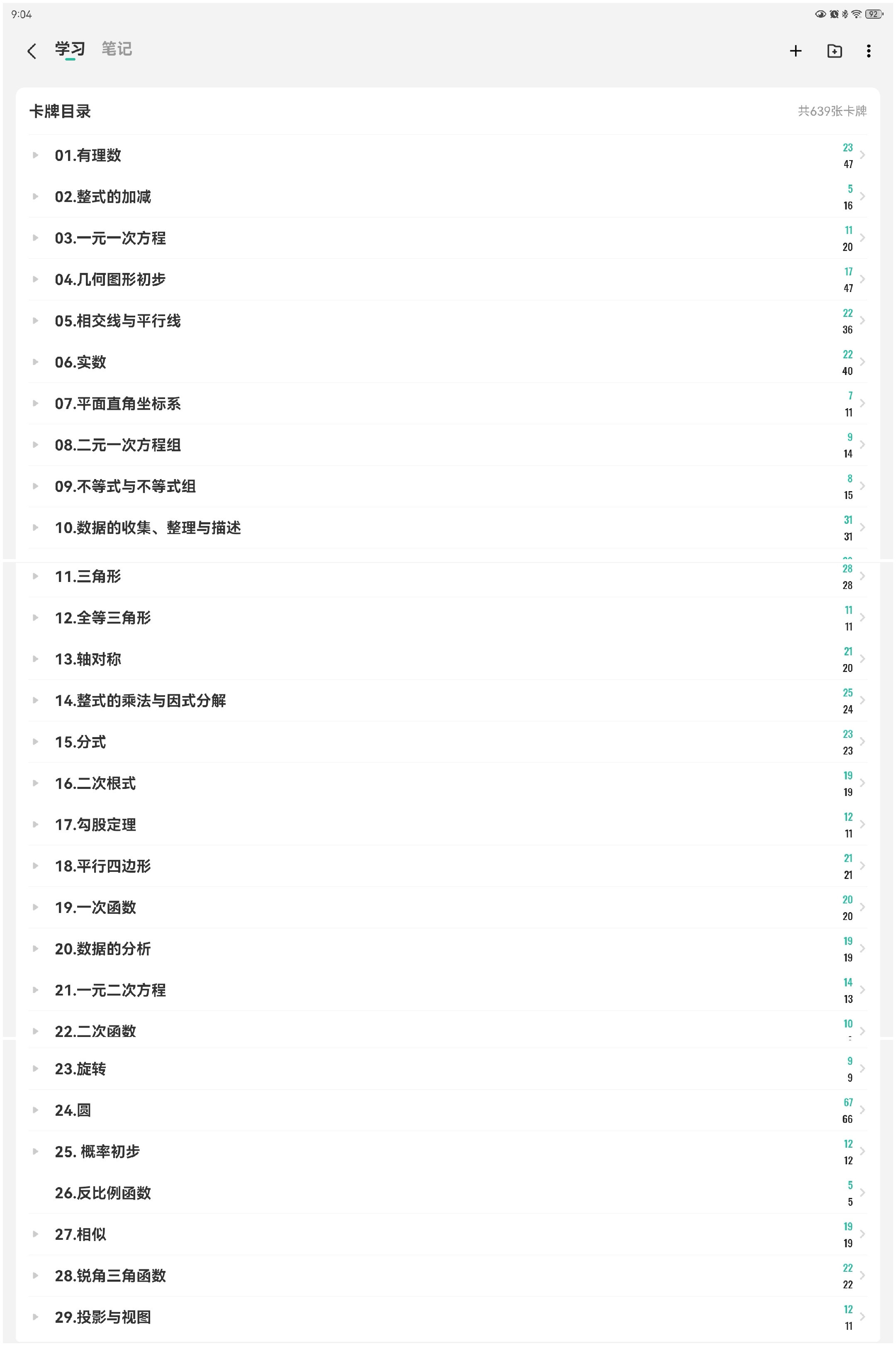The width and height of the screenshot is (896, 1346).
Task: Tap the add-folder icon in the top bar
Action: click(834, 51)
